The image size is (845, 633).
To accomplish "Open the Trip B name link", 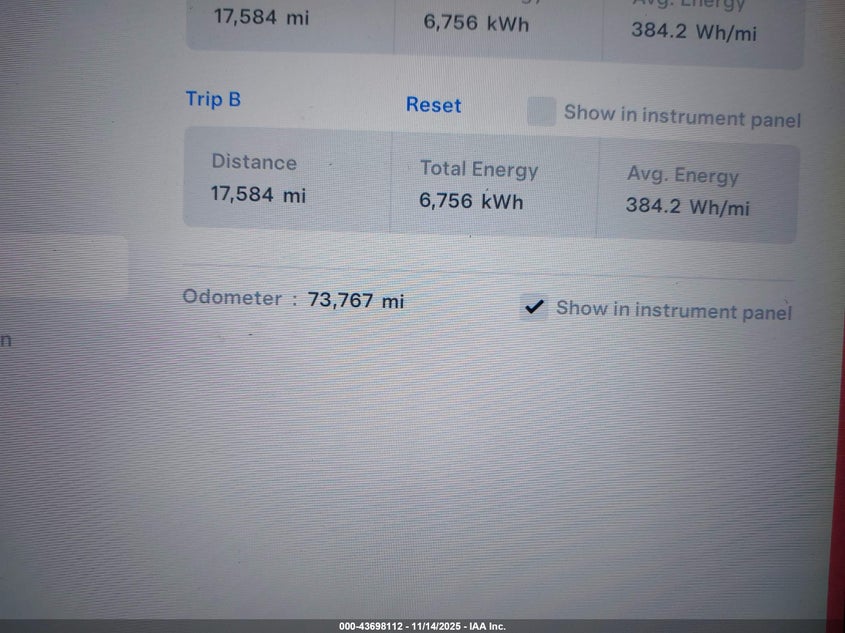I will coord(213,99).
